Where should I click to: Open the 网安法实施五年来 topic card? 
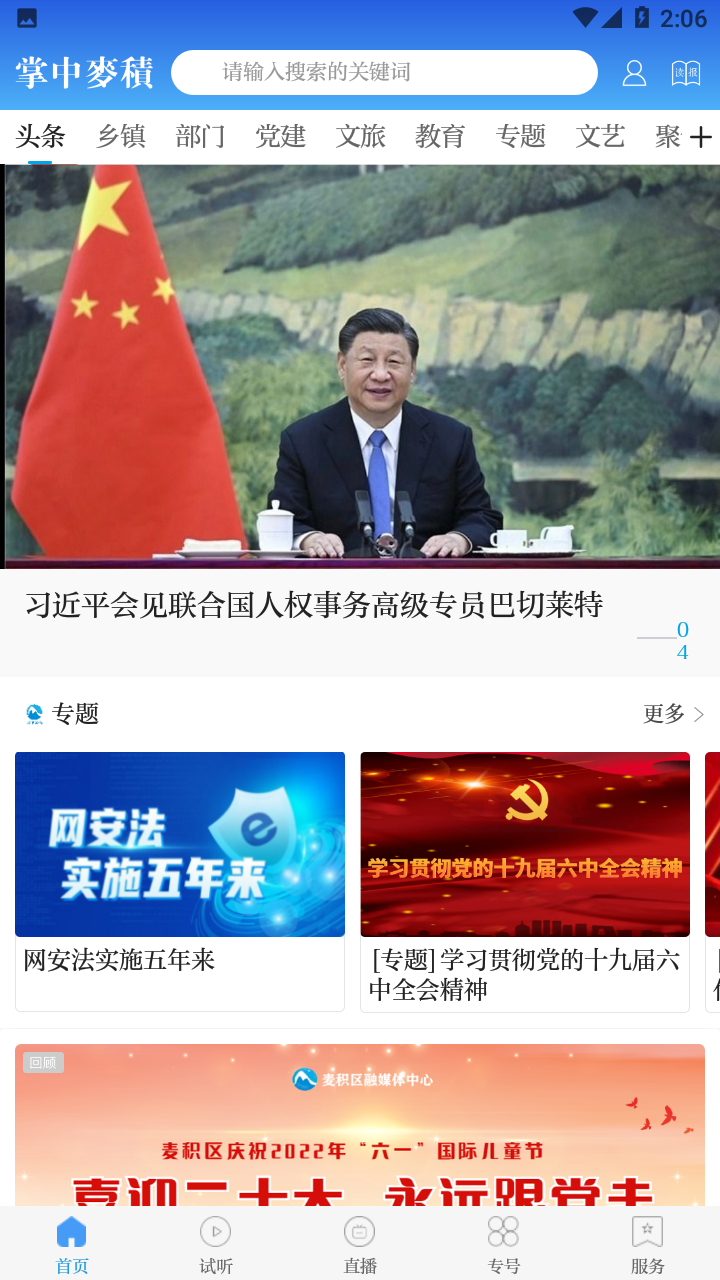[x=180, y=880]
